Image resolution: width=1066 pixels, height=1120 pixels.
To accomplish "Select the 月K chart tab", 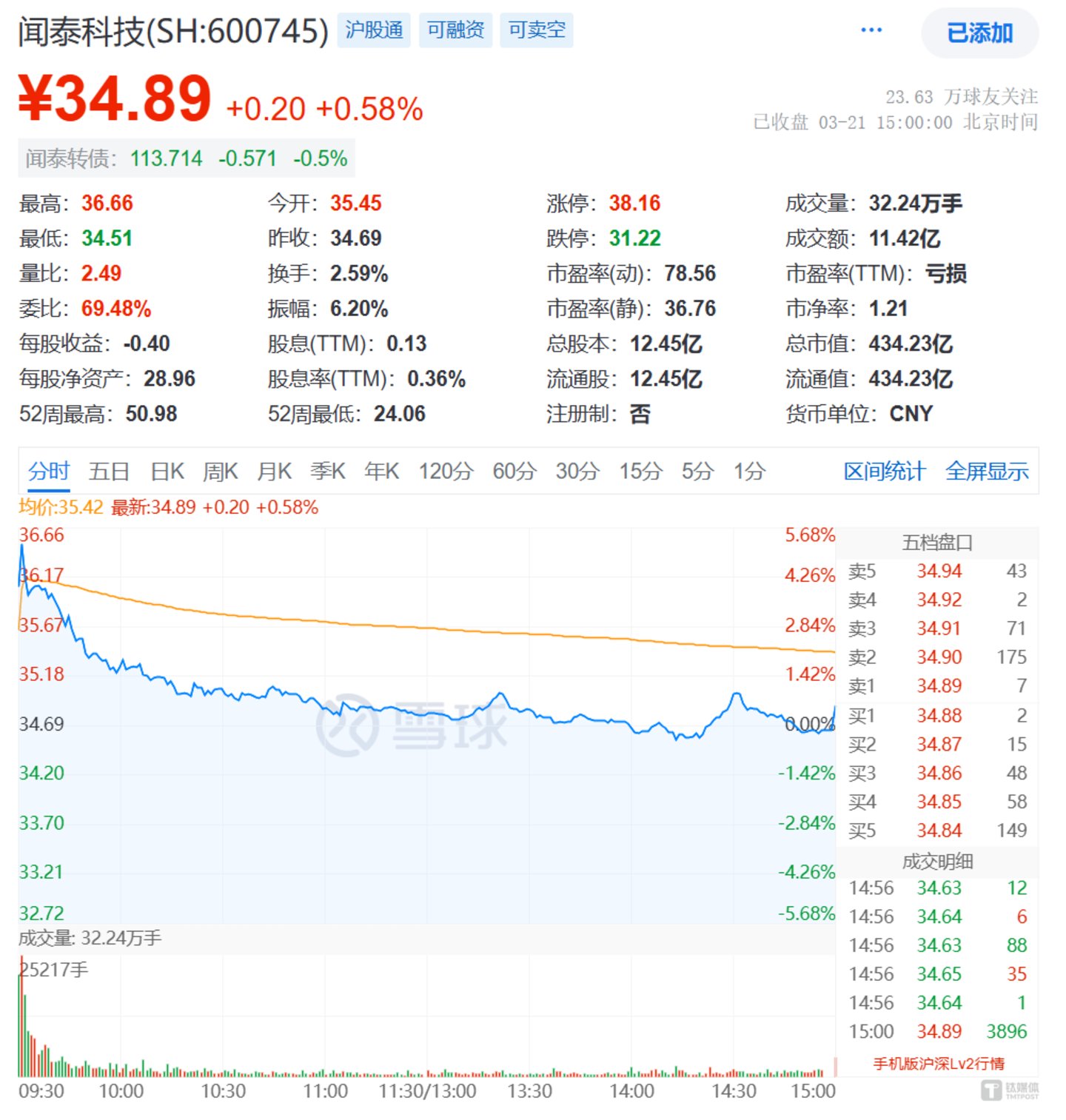I will (x=275, y=471).
